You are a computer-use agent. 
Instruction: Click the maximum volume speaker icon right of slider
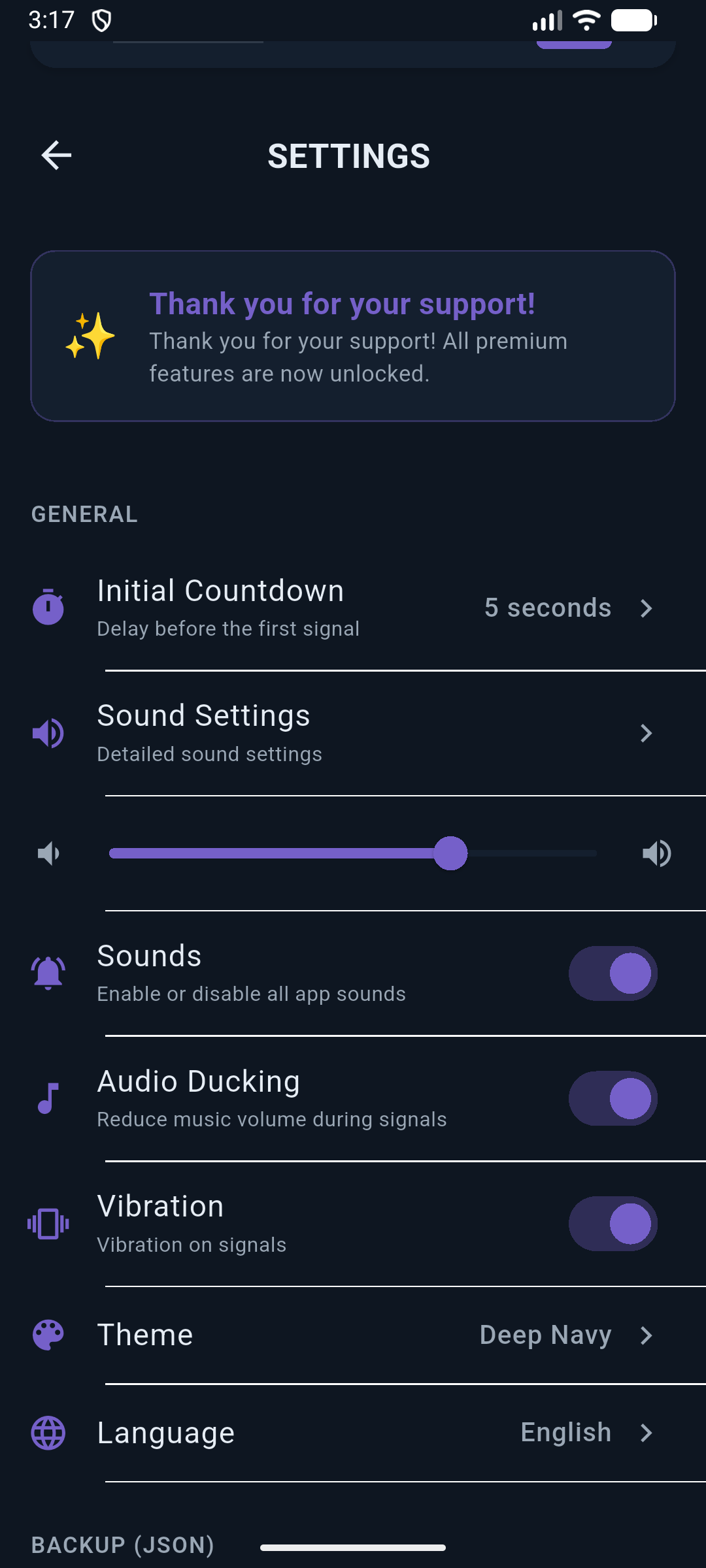pyautogui.click(x=658, y=853)
